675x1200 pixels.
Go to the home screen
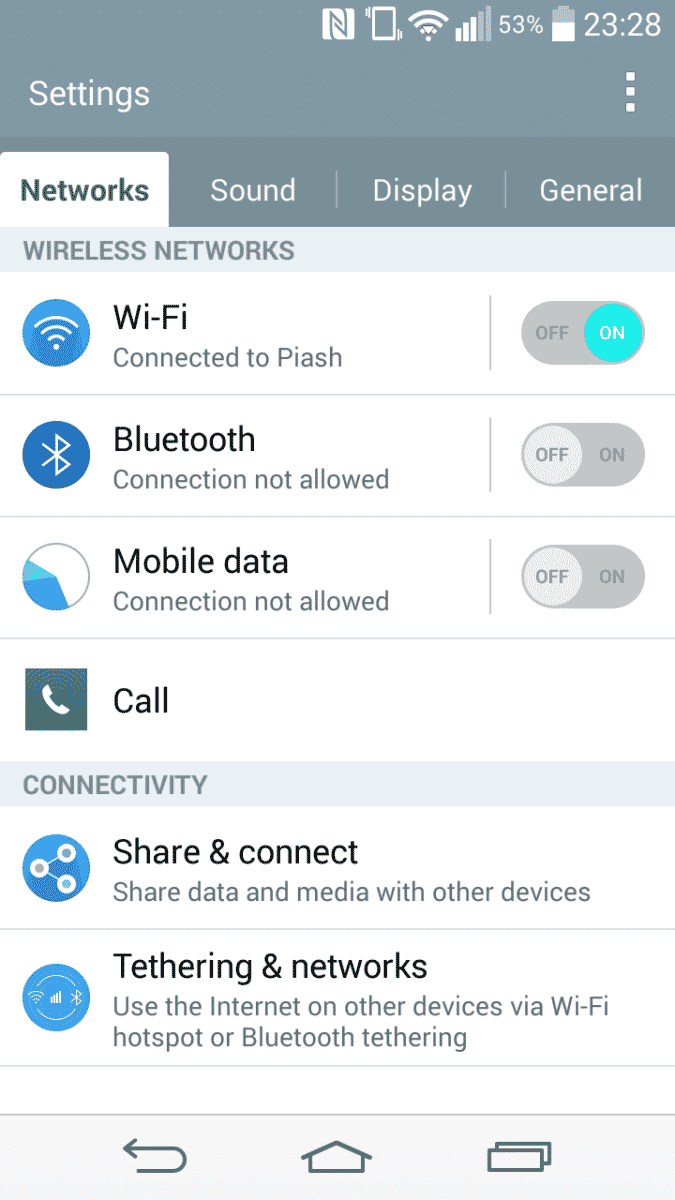click(337, 1157)
